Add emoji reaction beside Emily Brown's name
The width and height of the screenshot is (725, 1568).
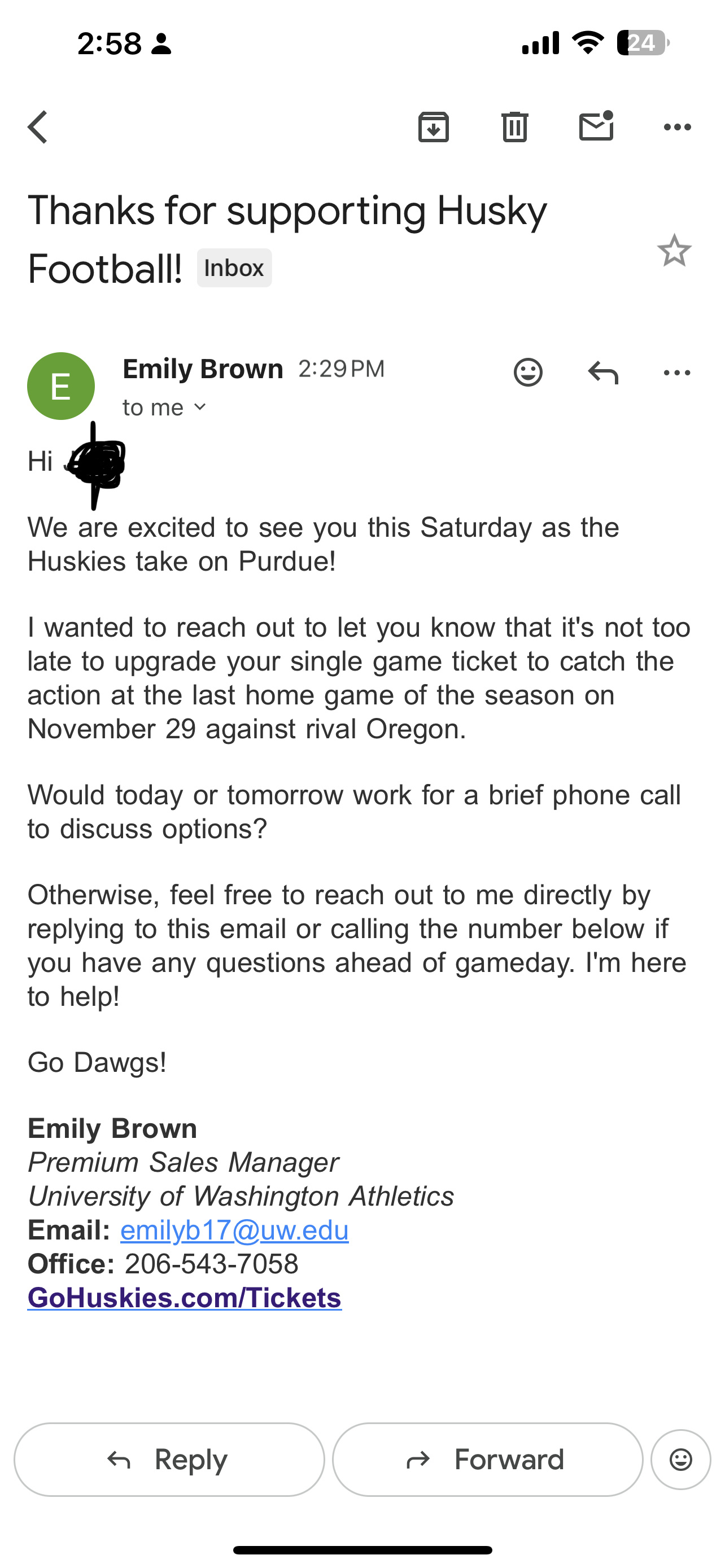coord(528,372)
